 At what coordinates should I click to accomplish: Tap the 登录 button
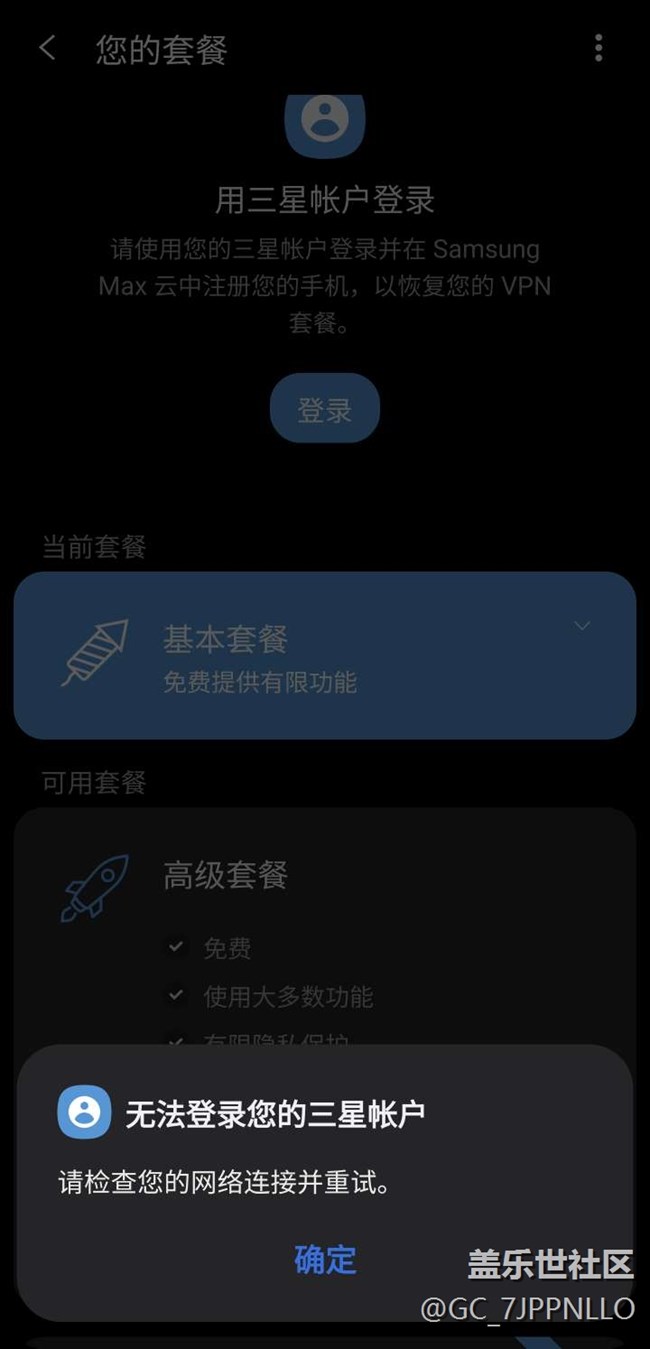325,408
